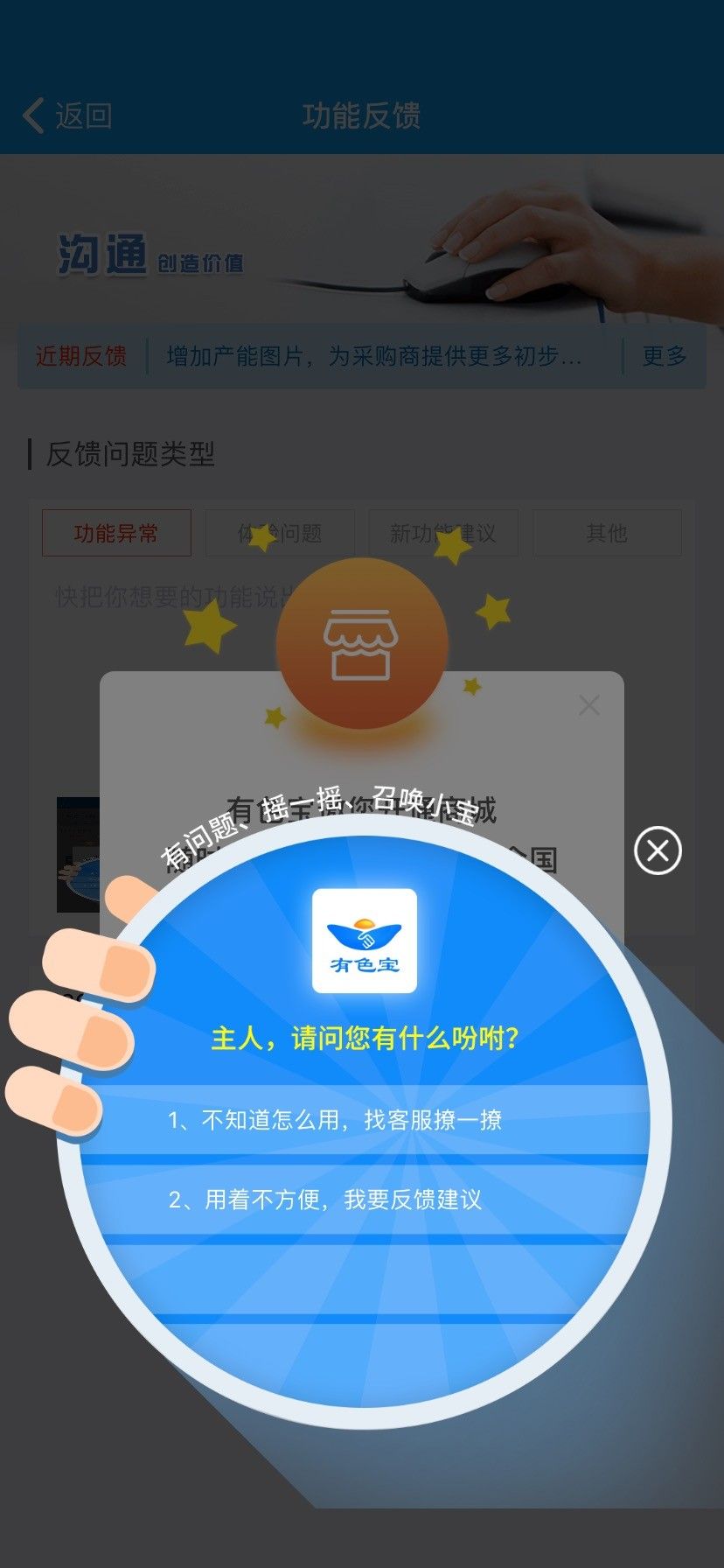Viewport: 724px width, 1568px height.
Task: Open 更多 recent feedback
Action: (665, 356)
